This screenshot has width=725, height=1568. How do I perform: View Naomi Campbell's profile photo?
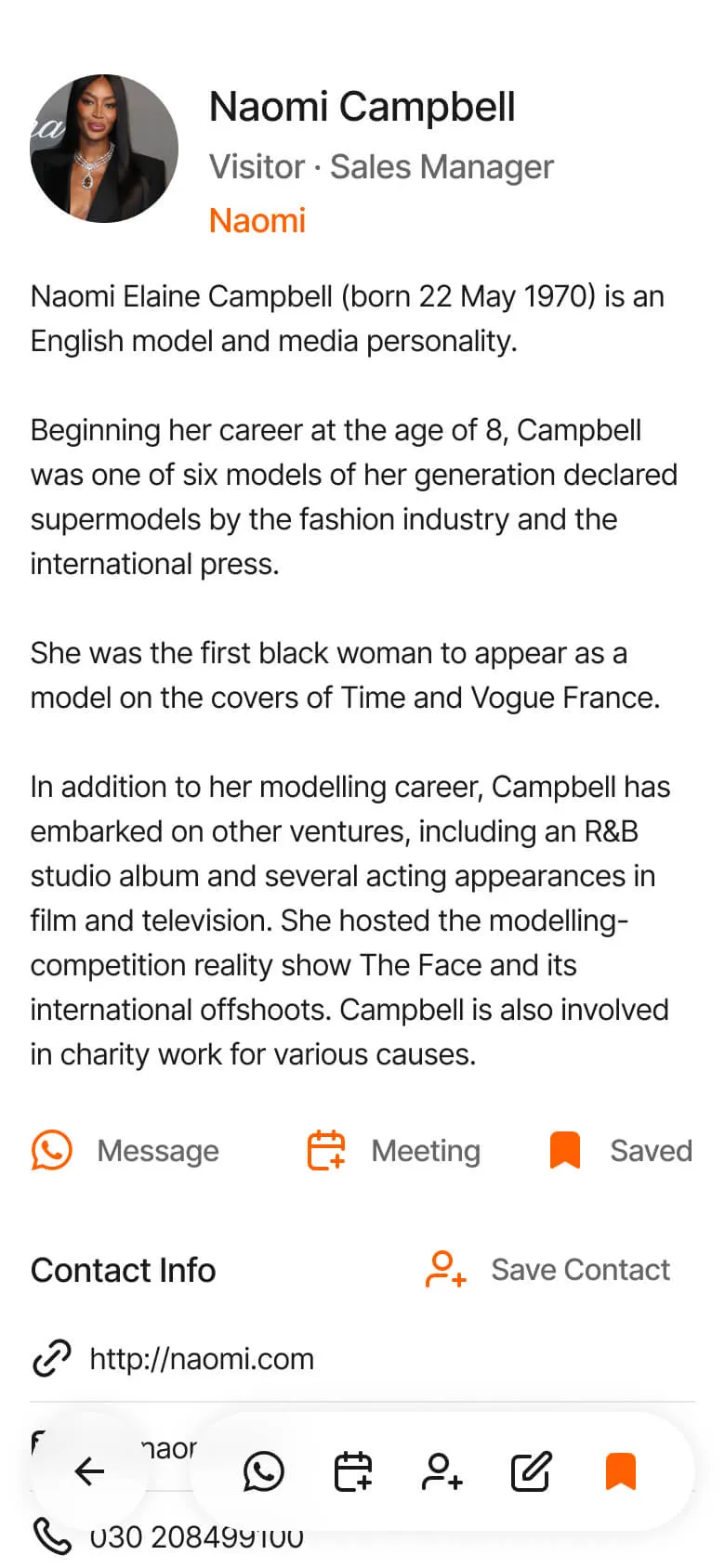point(104,149)
